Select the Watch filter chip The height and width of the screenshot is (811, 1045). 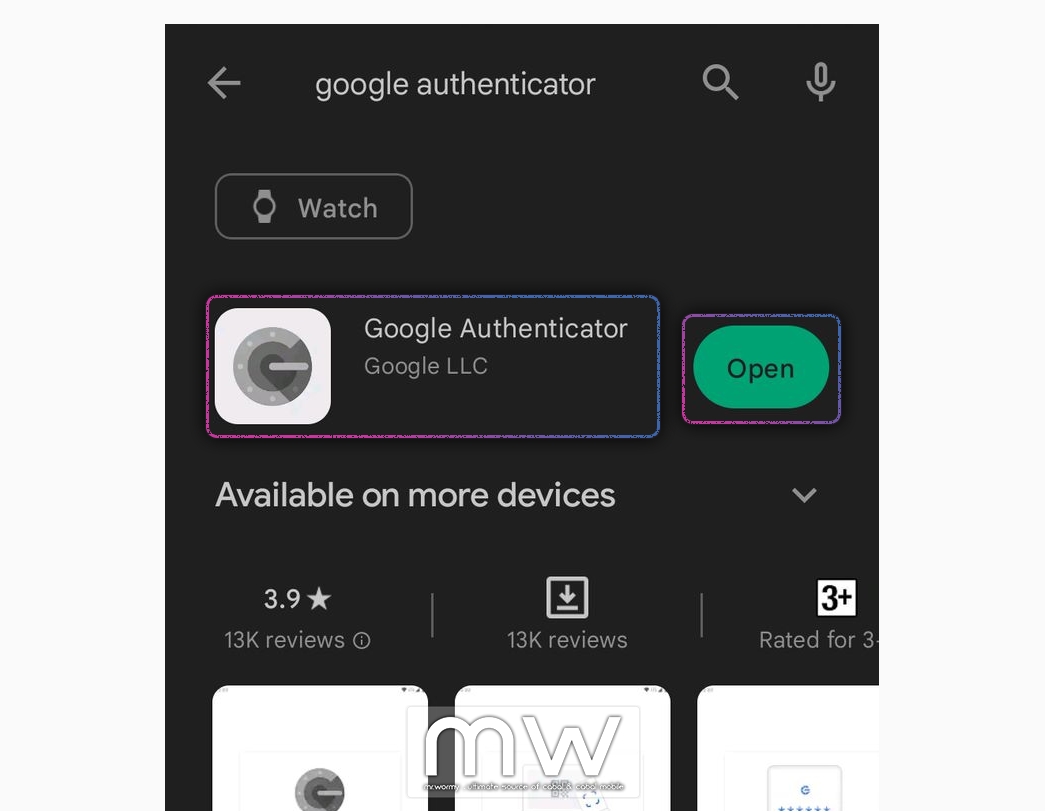[314, 207]
